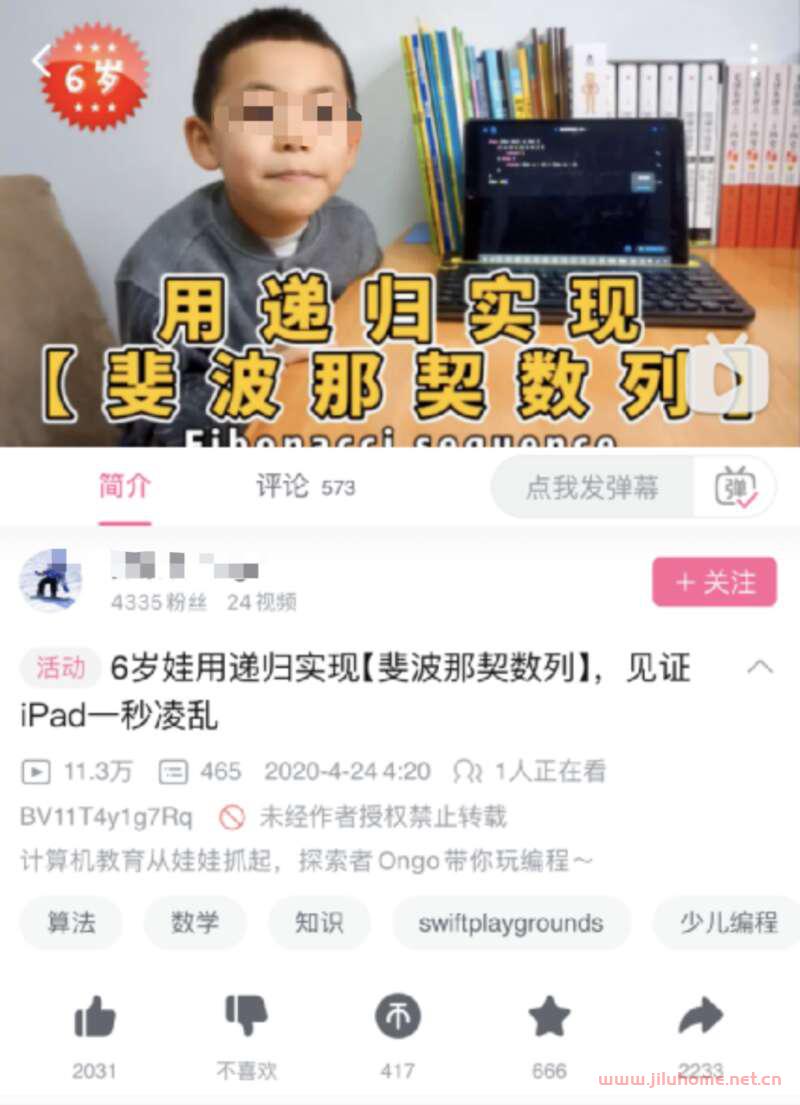
Task: Open the 活动 tag
Action: (x=60, y=668)
